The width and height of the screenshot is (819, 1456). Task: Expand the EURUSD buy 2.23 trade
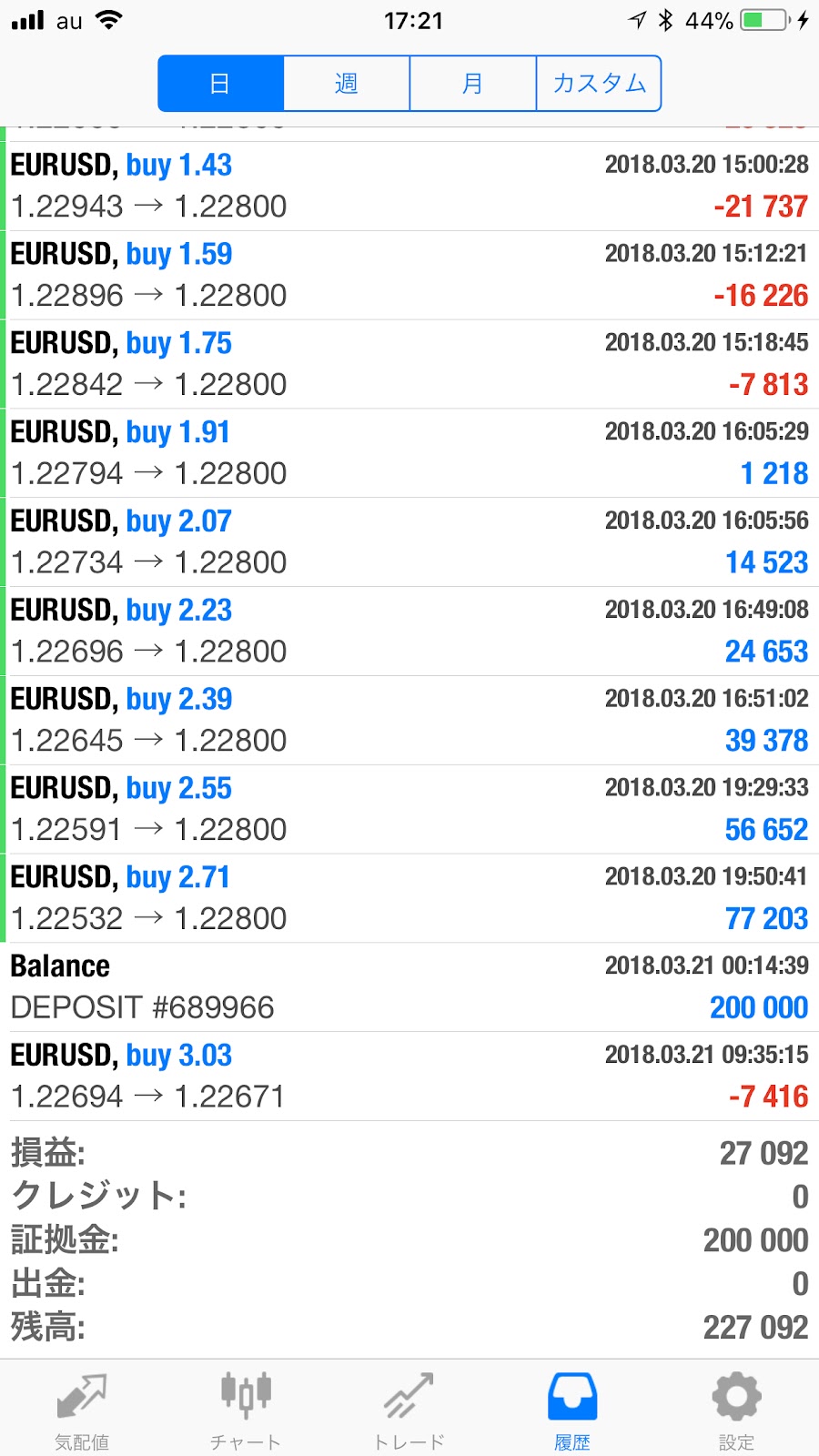point(409,632)
